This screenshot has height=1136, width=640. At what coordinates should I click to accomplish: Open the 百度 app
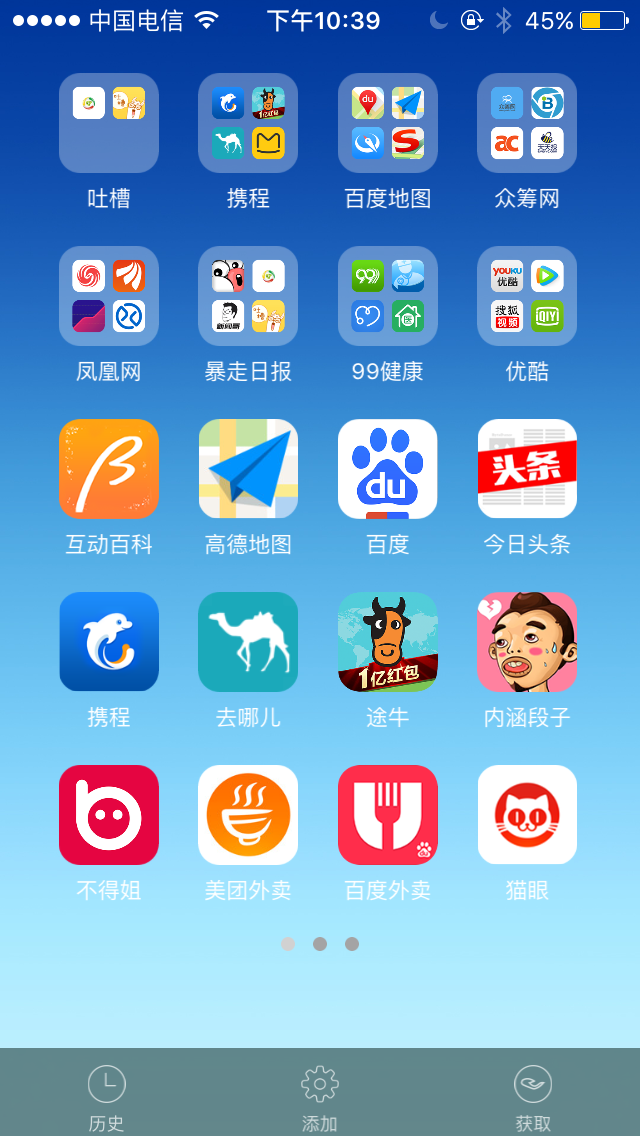click(387, 469)
